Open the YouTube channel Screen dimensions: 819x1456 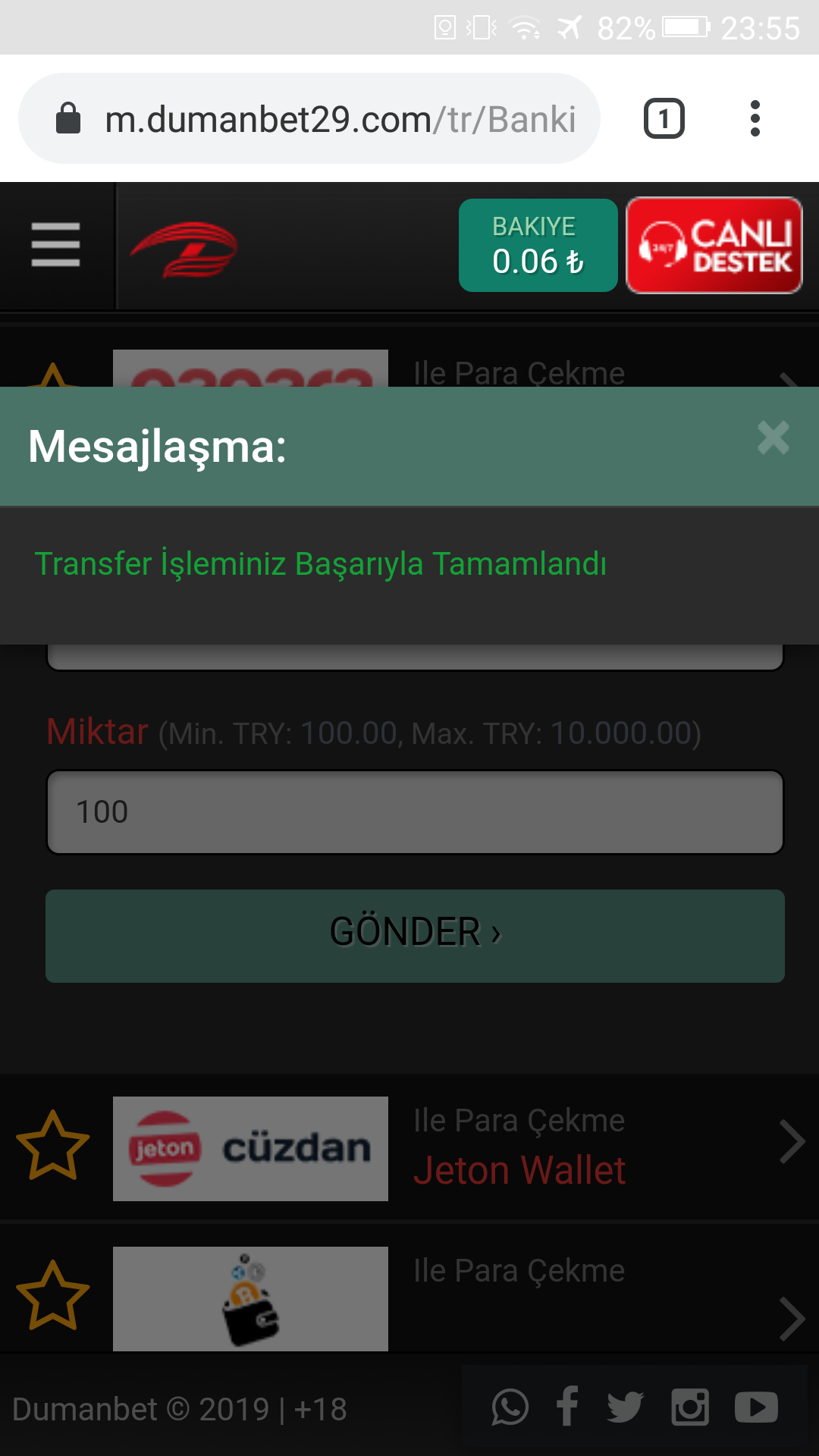point(756,1407)
